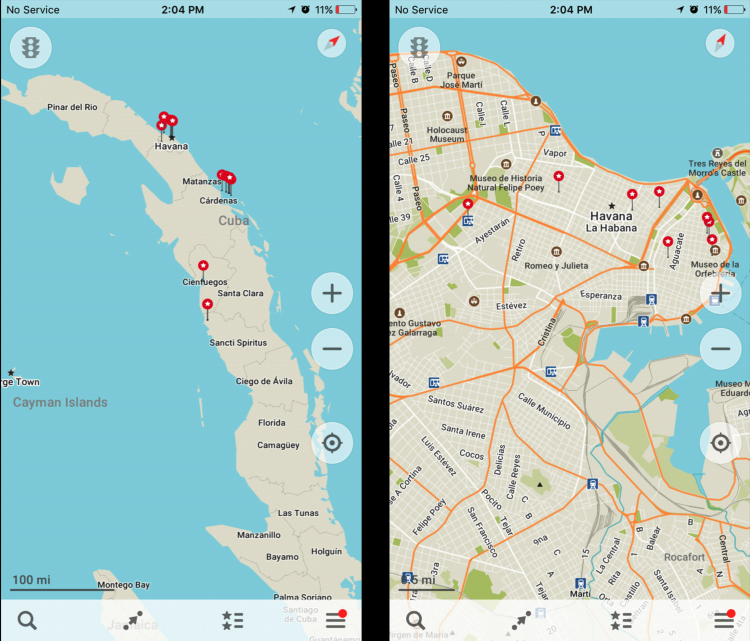Open search below the Havana street map
This screenshot has width=750, height=641.
[415, 620]
